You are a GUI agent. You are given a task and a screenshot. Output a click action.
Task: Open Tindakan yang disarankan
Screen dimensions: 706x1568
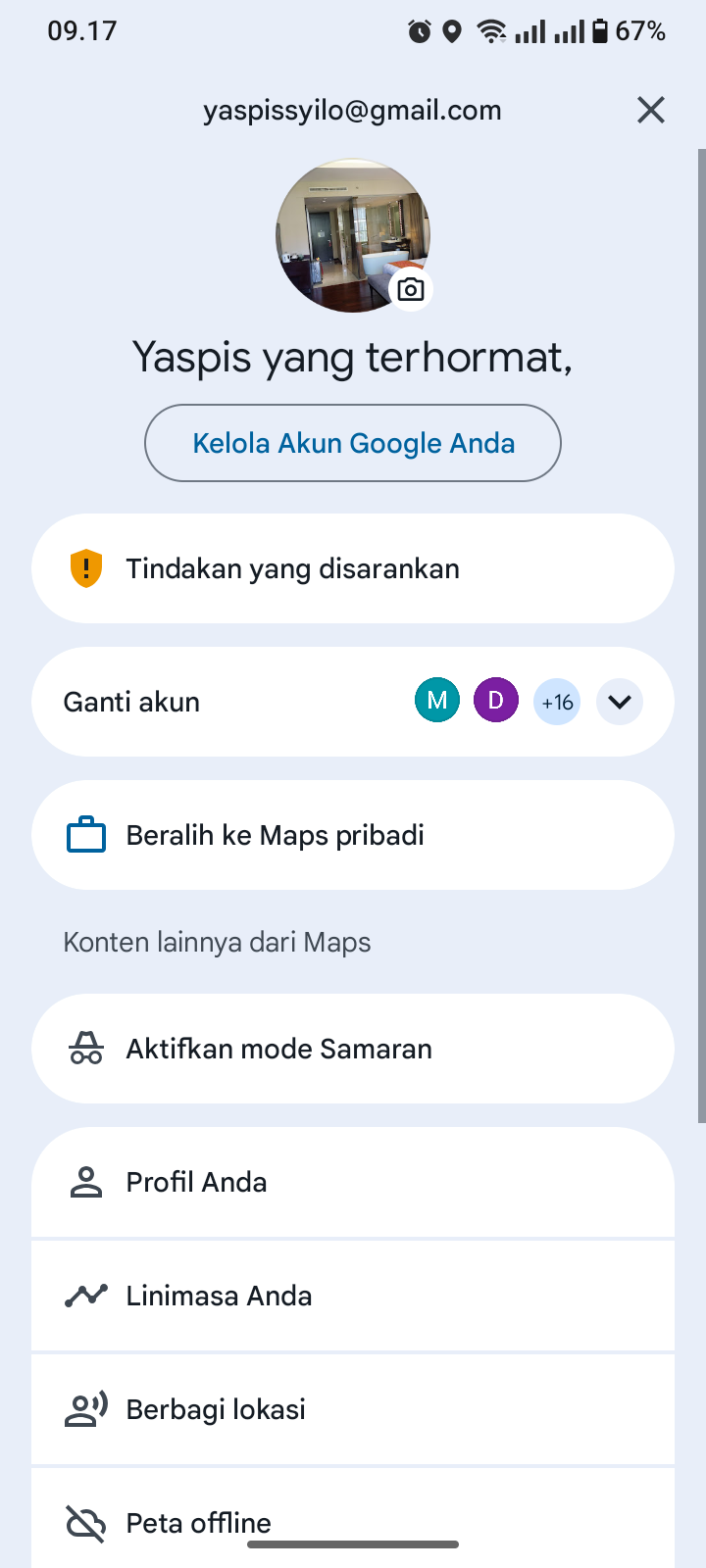[x=353, y=568]
